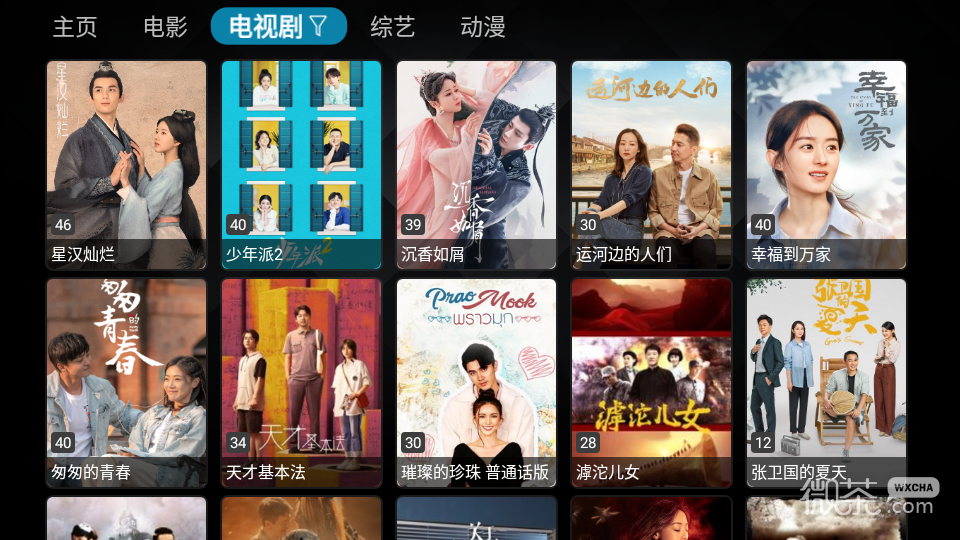Select the 滹沱儿女 series
The image size is (960, 540).
(651, 383)
